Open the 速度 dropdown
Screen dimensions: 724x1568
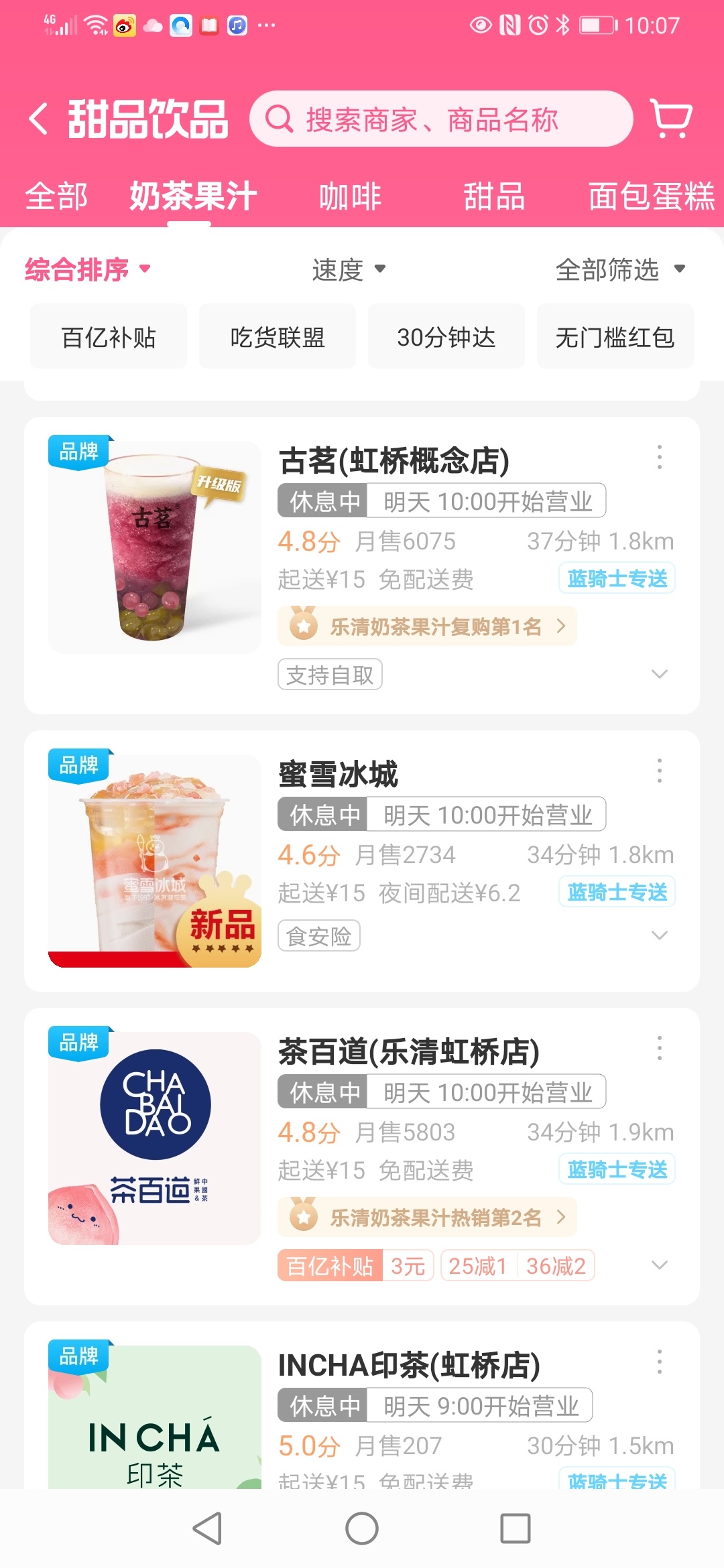tap(349, 269)
